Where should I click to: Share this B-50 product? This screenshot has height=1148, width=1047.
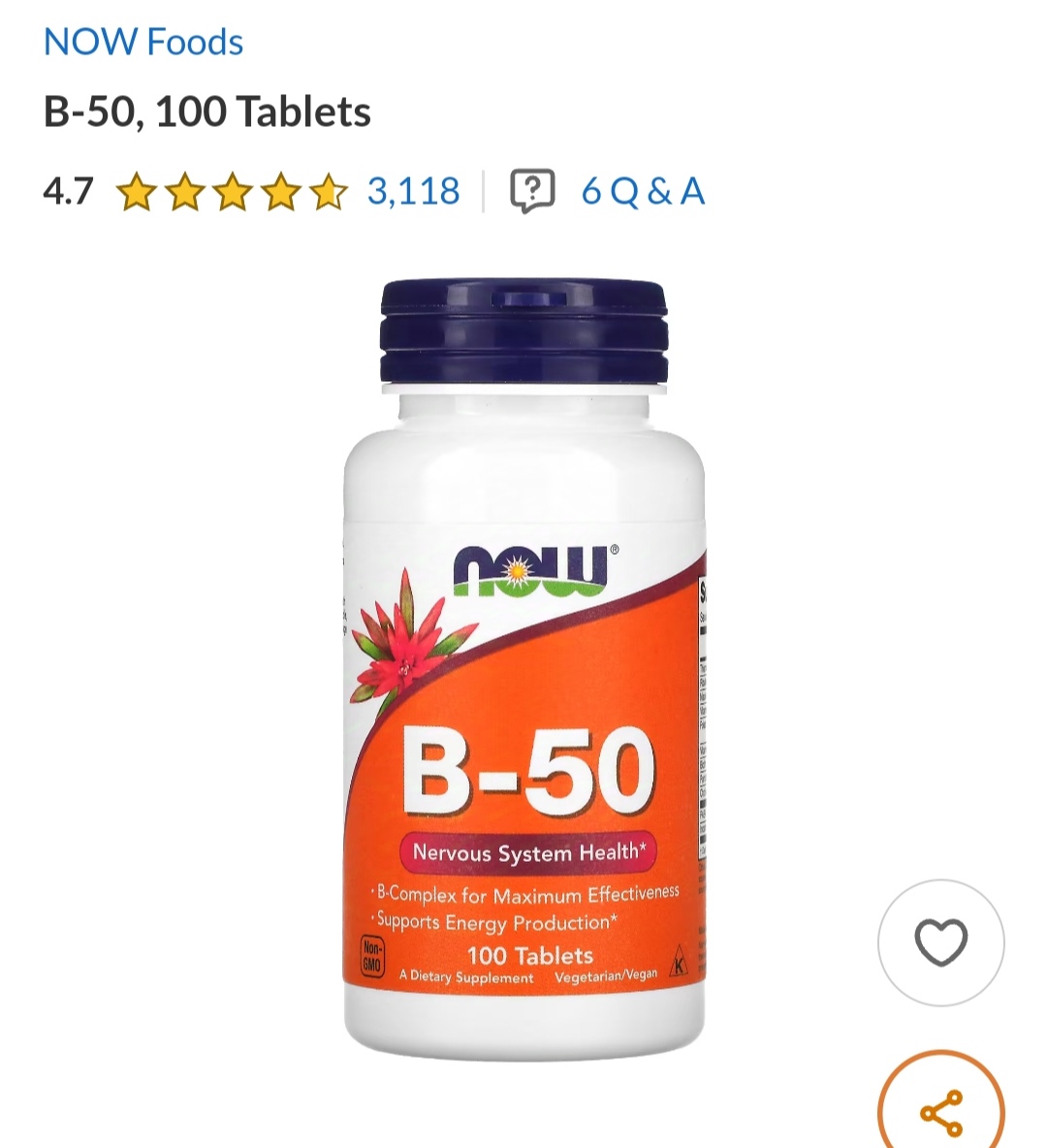coord(940,1111)
